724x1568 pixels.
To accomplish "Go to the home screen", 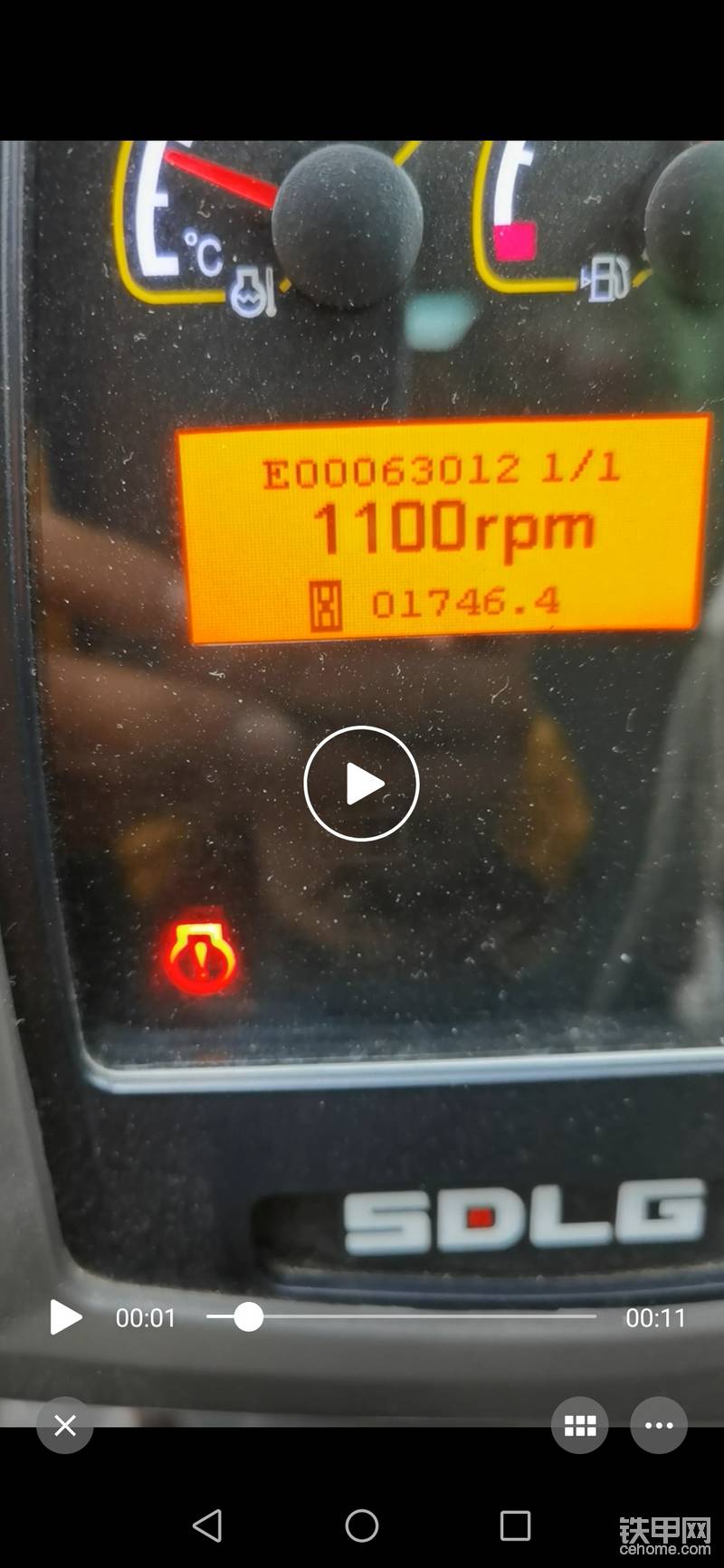I will point(362,1525).
